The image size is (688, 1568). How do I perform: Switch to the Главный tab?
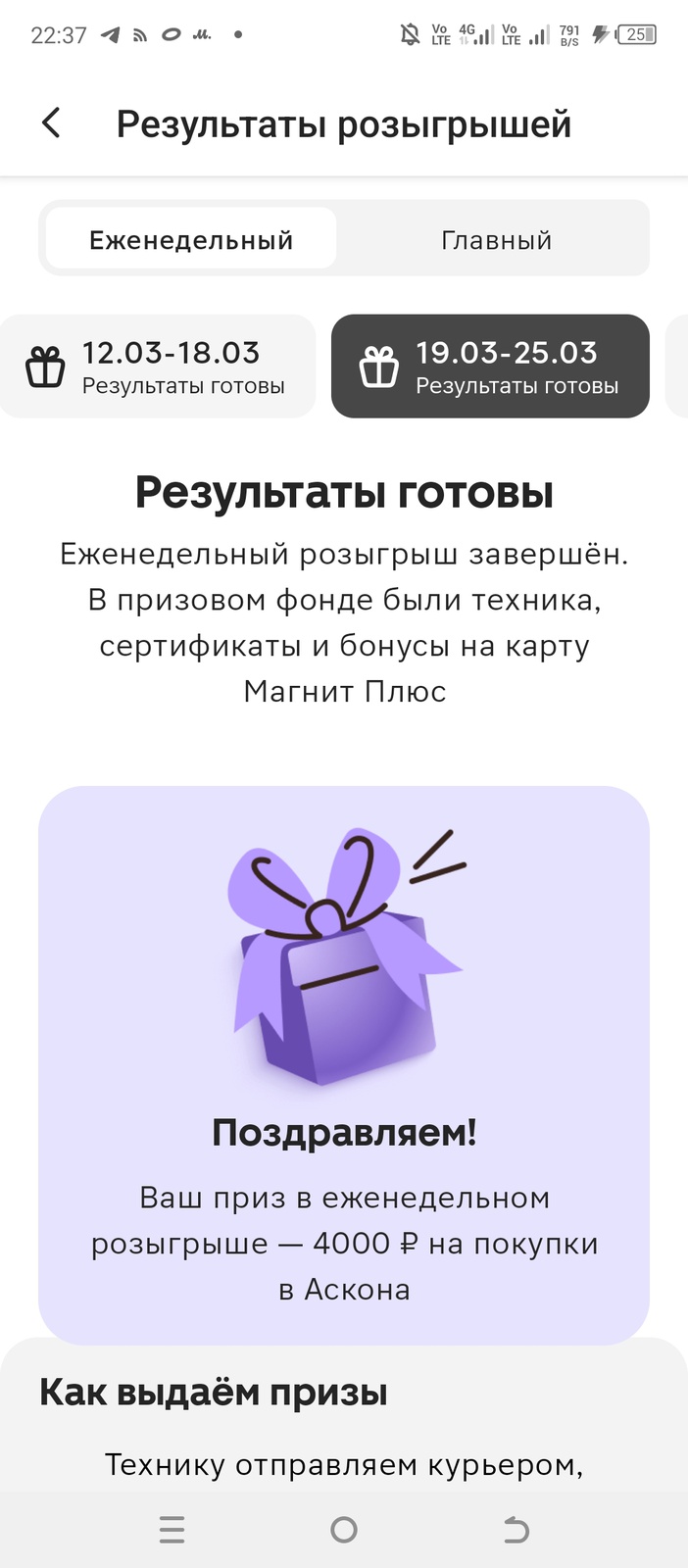point(496,240)
